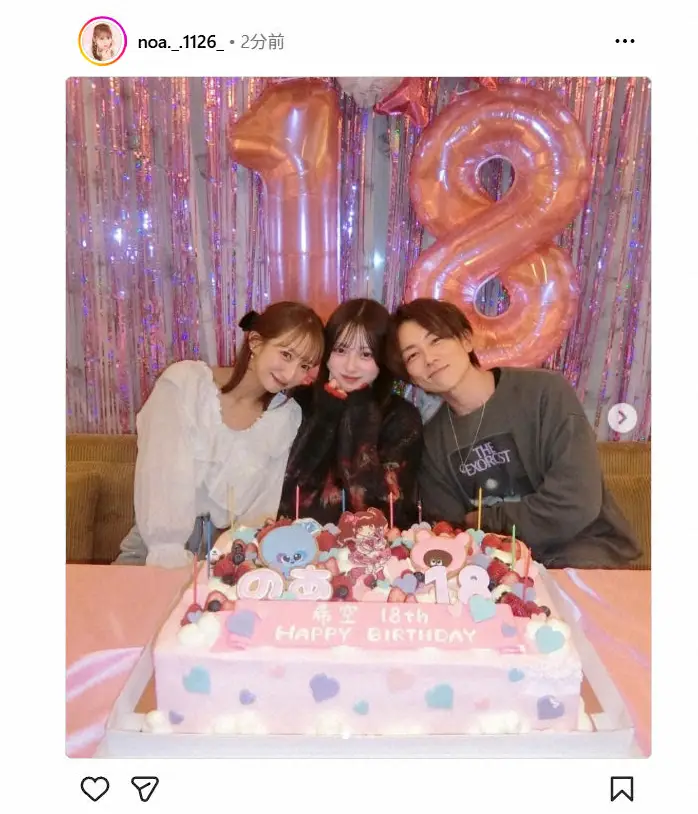Share the post via paper plane icon
The width and height of the screenshot is (698, 814).
click(145, 789)
